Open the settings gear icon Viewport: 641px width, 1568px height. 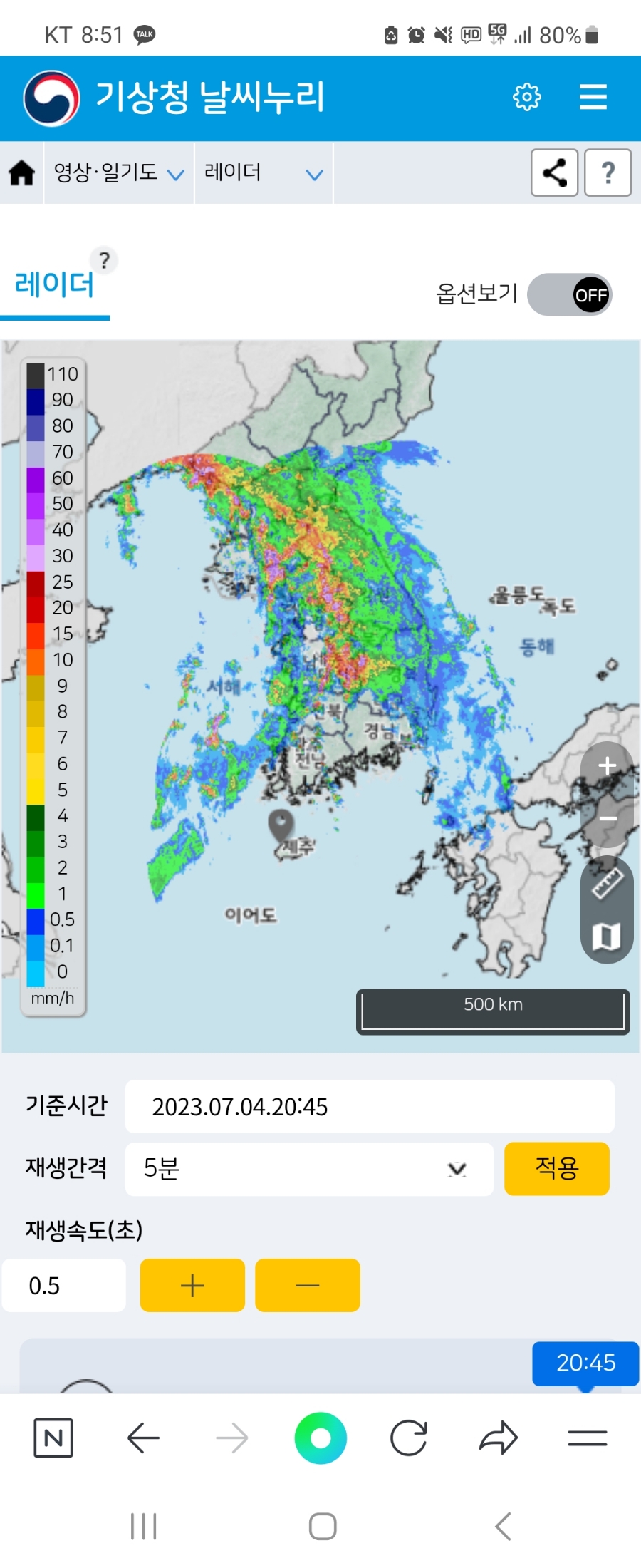pyautogui.click(x=526, y=97)
